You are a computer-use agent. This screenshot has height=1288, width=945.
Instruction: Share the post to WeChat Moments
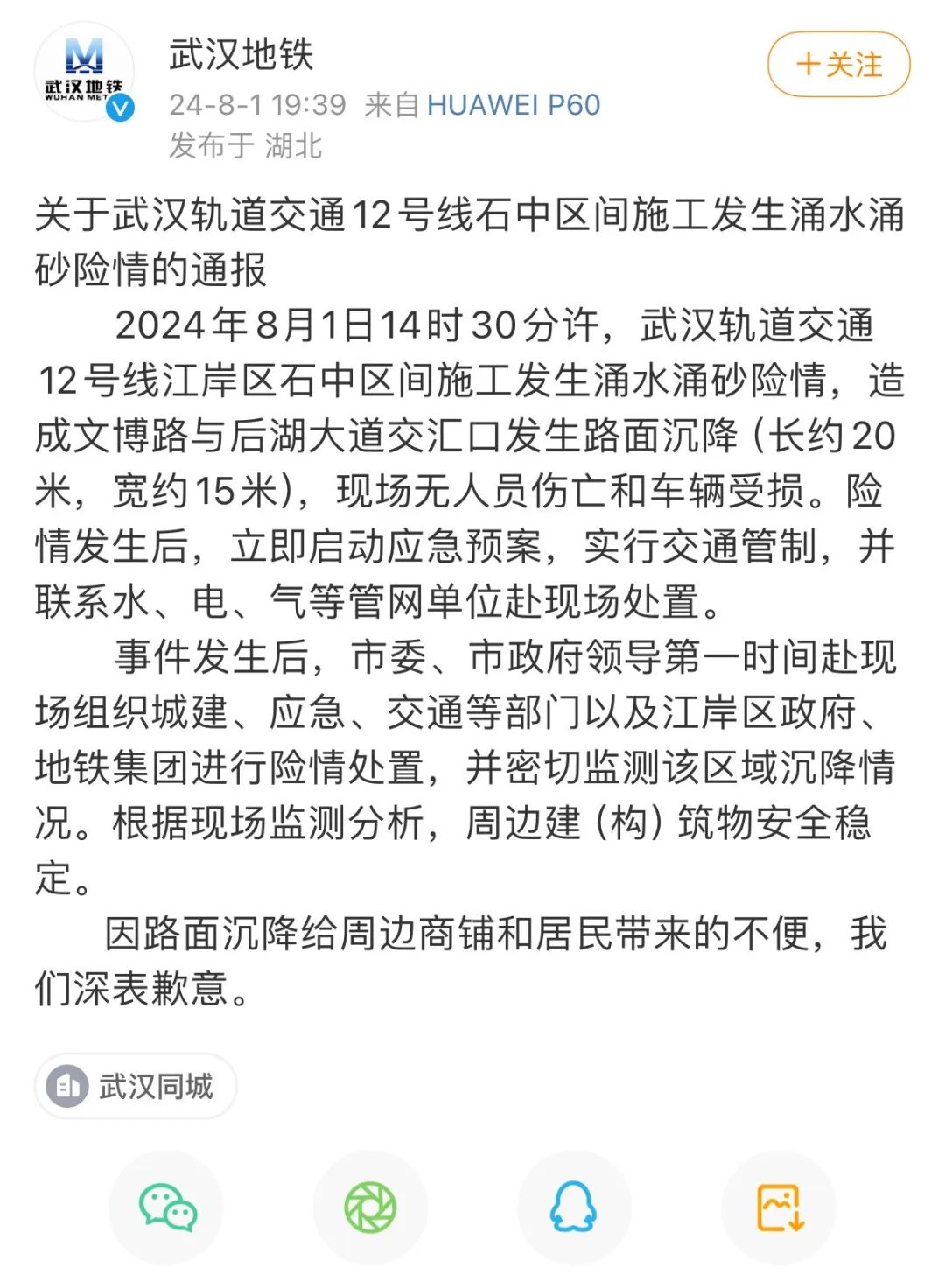[x=370, y=1207]
